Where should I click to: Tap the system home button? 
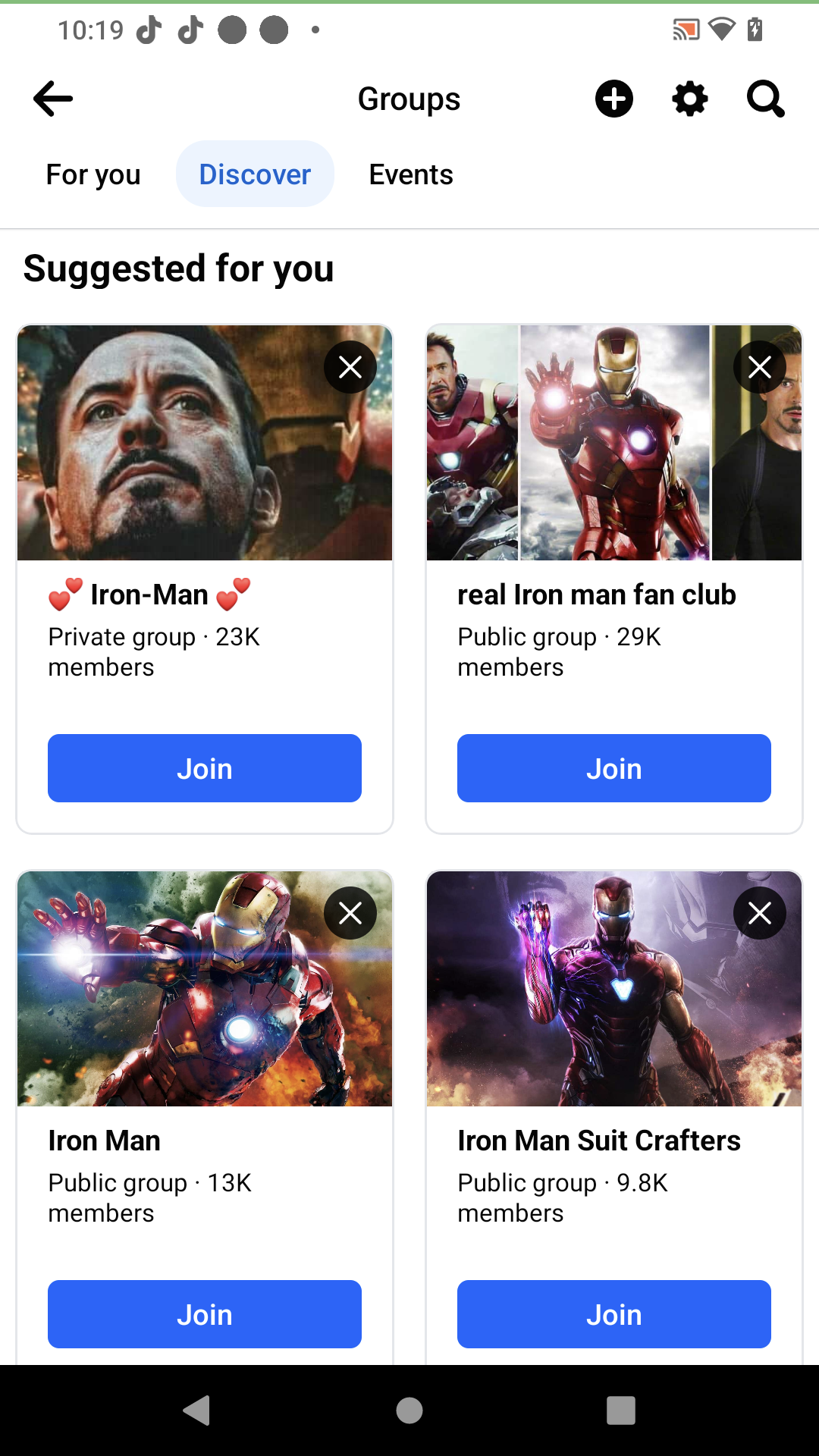click(409, 1410)
